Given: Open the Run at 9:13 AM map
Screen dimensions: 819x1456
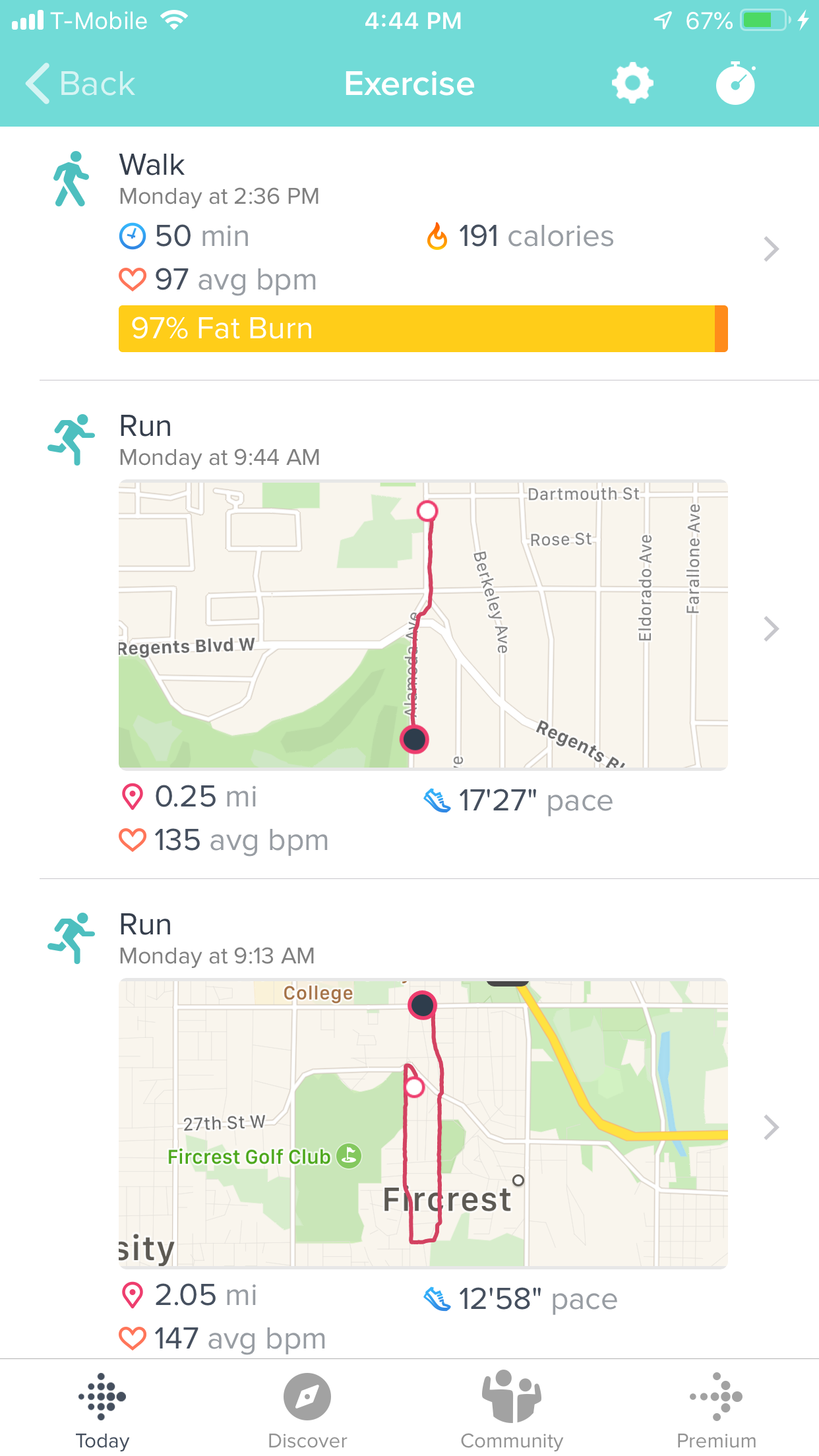Looking at the screenshot, I should (423, 1123).
